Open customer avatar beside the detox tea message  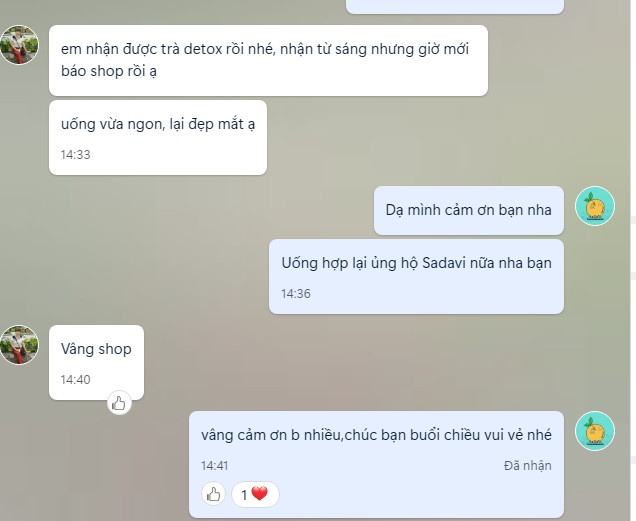[19, 45]
